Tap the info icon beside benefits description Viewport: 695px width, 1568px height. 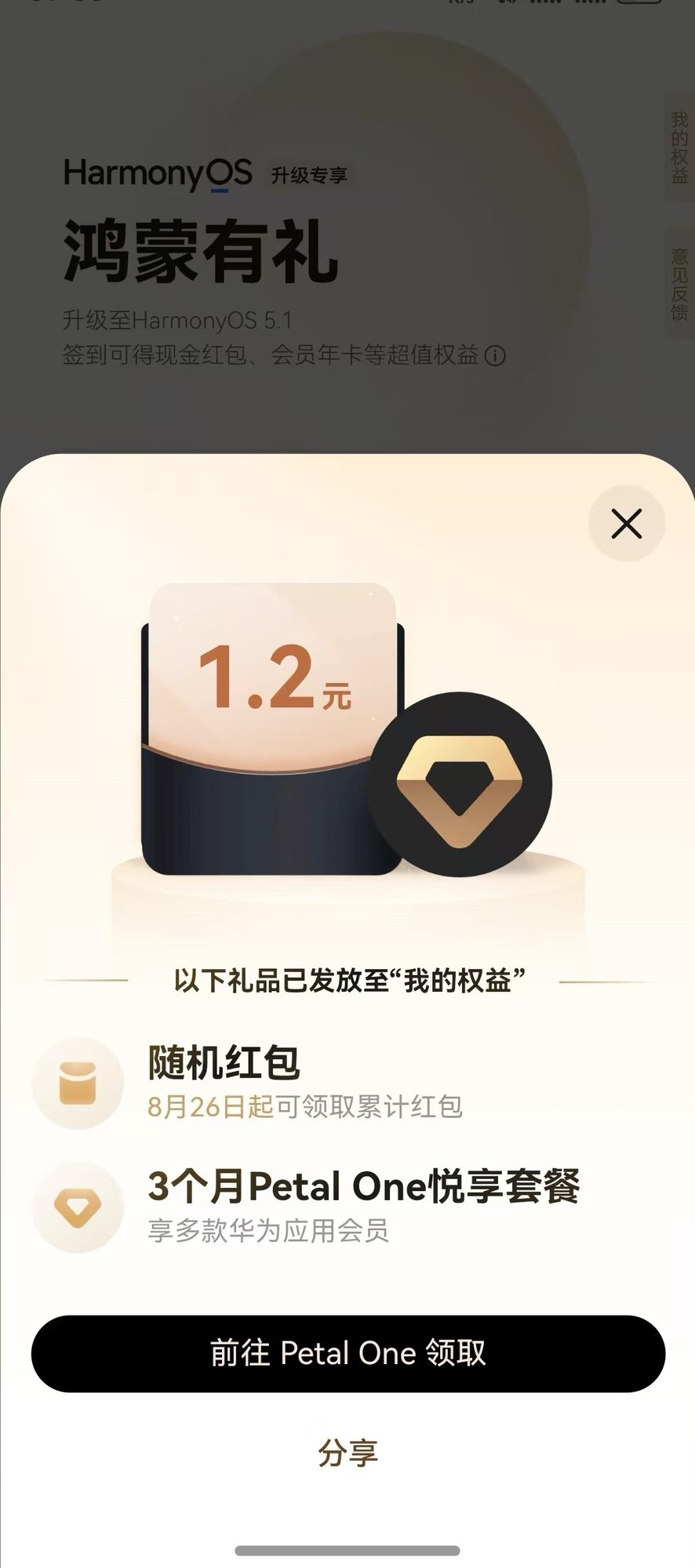(x=495, y=356)
